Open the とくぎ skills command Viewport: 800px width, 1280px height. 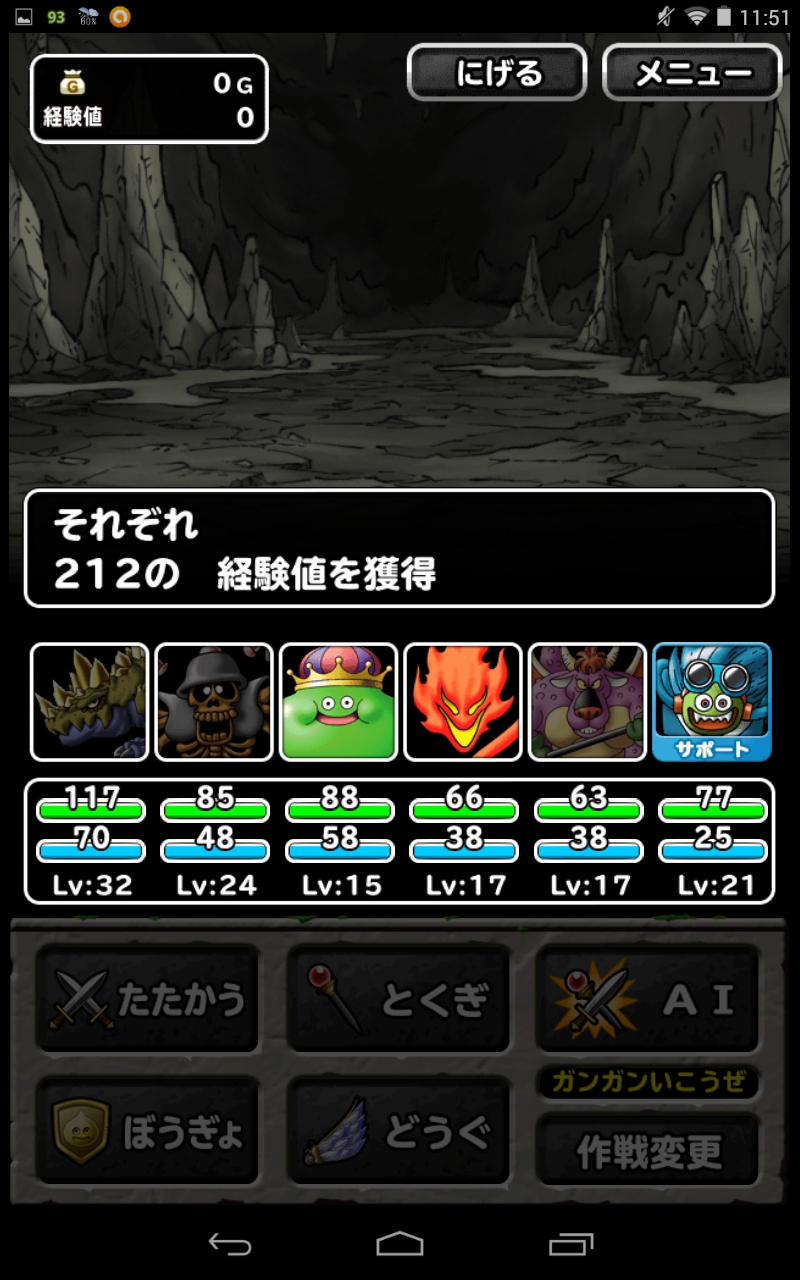click(x=398, y=999)
